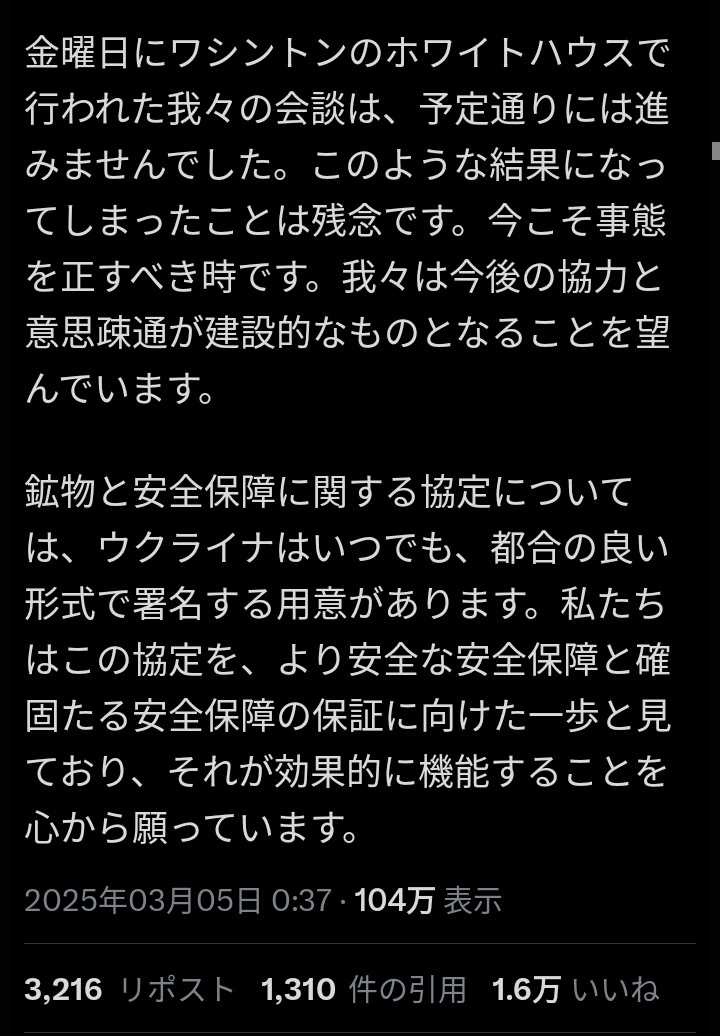Image resolution: width=720 pixels, height=1036 pixels.
Task: Open the 104万 表示 view stats
Action: click(x=428, y=901)
